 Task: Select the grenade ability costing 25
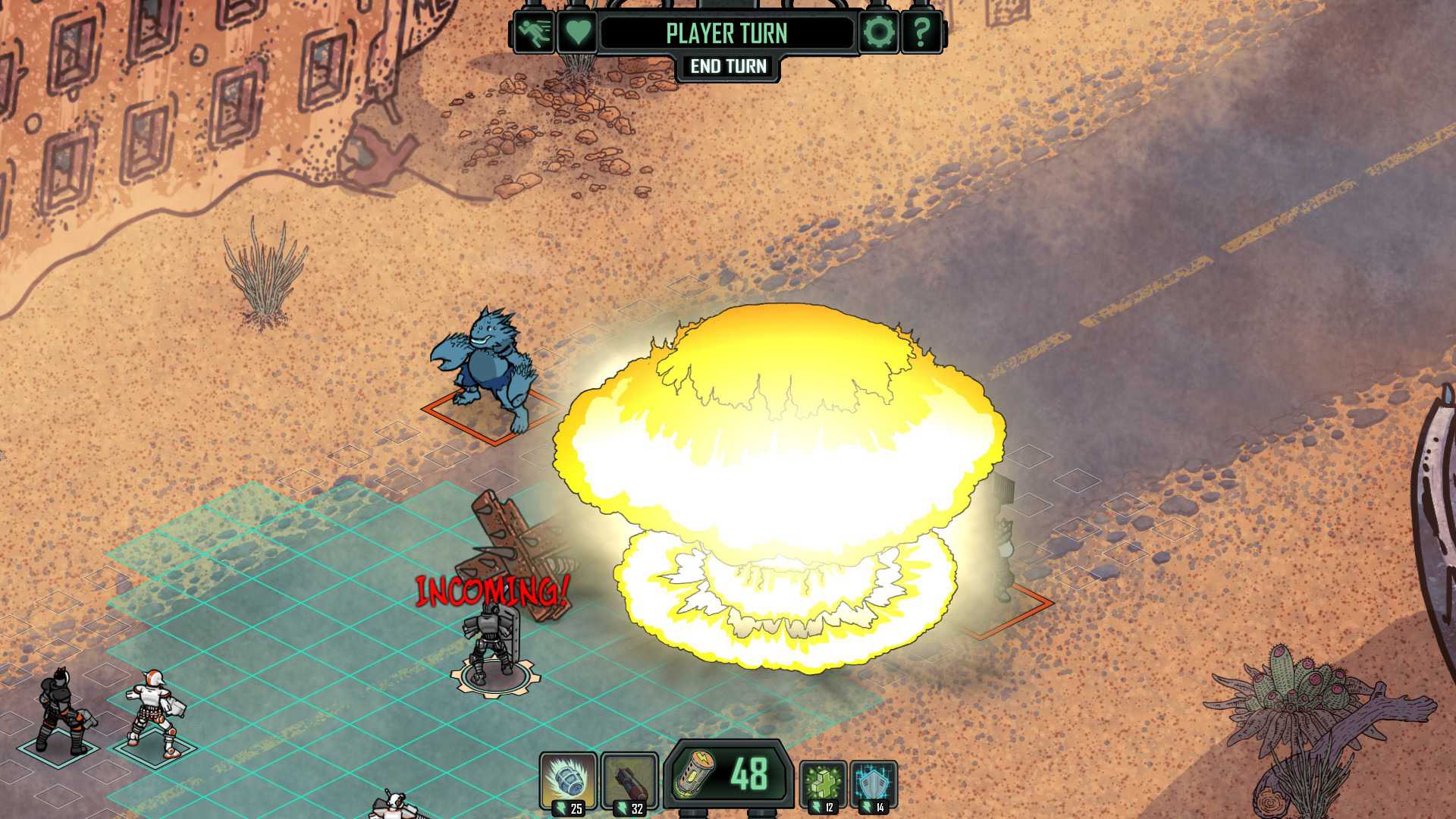568,781
